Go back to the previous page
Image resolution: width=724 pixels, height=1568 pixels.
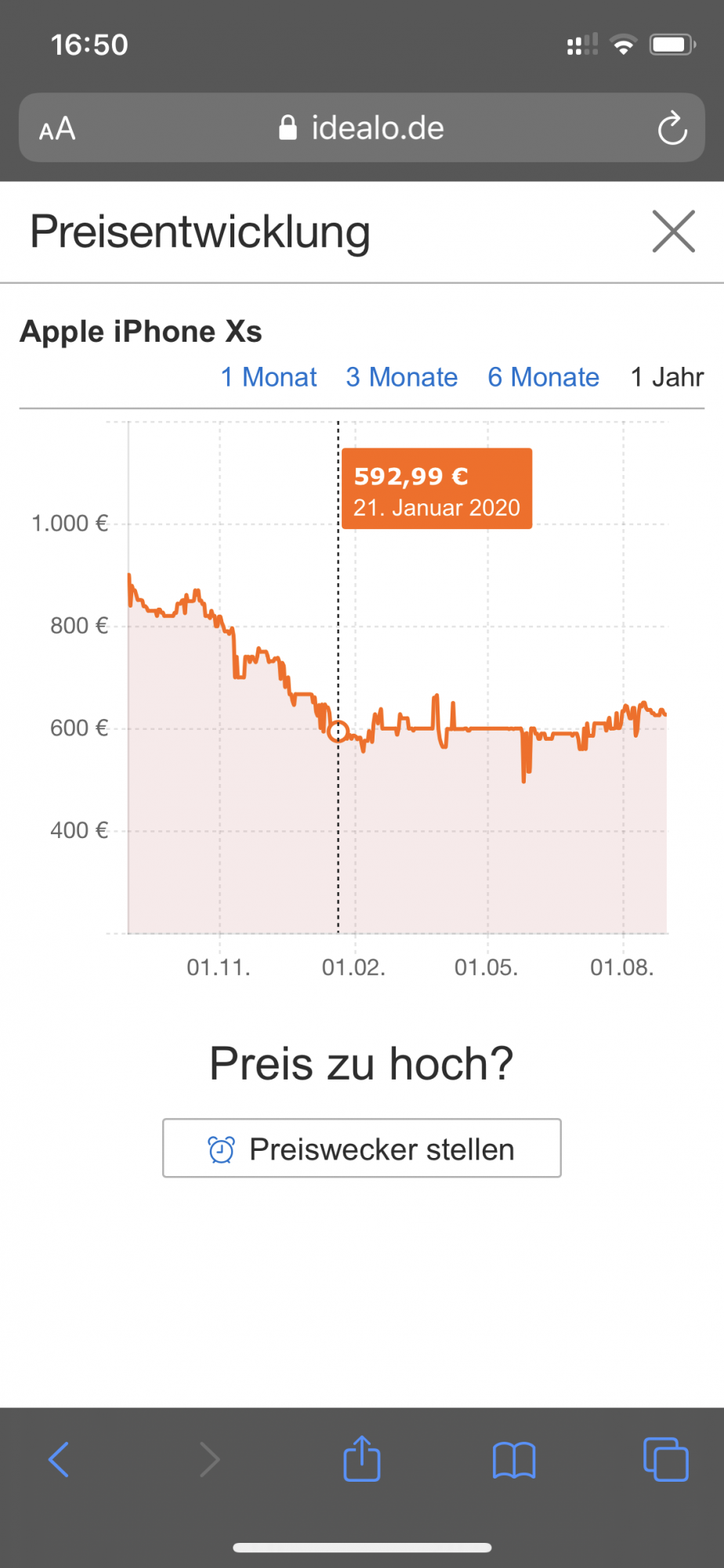tap(59, 1460)
